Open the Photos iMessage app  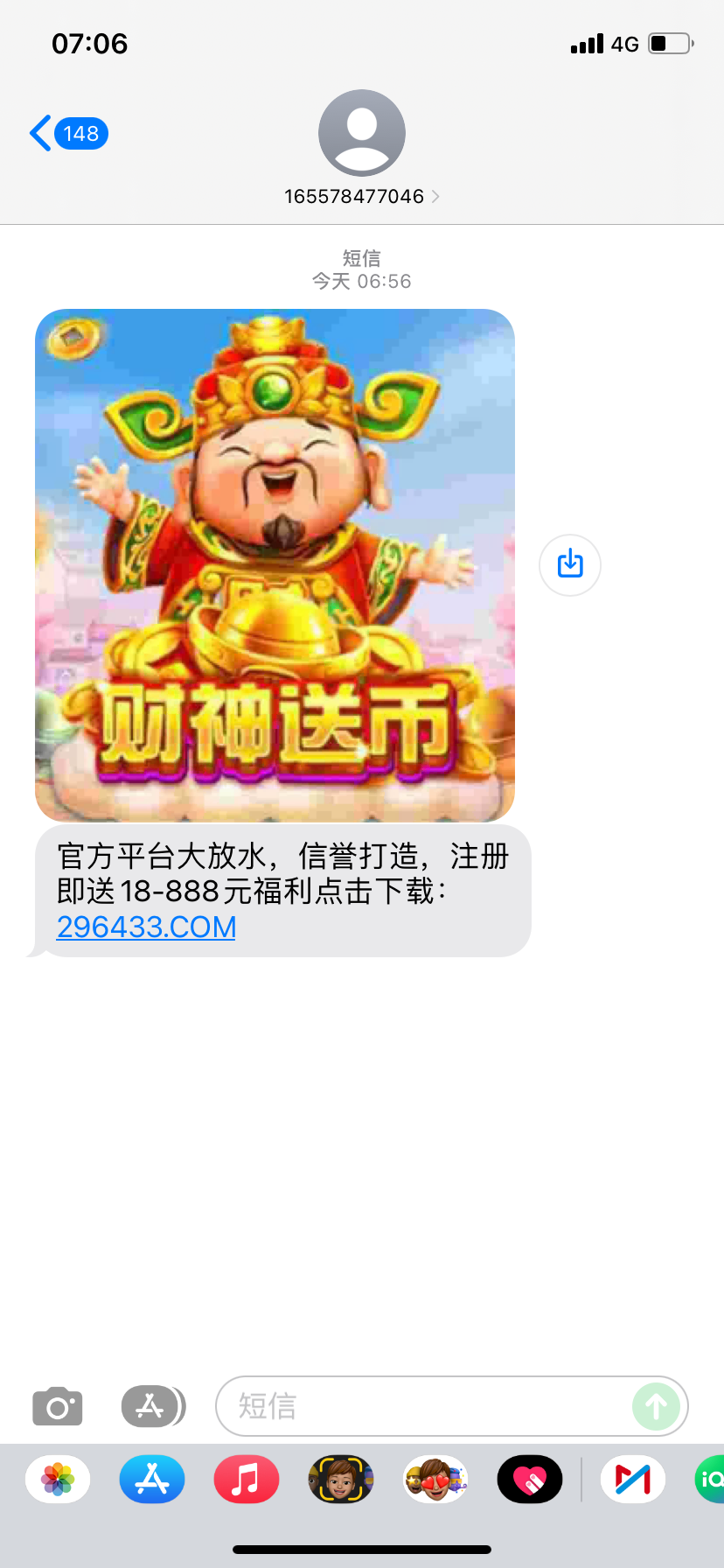click(x=58, y=1480)
